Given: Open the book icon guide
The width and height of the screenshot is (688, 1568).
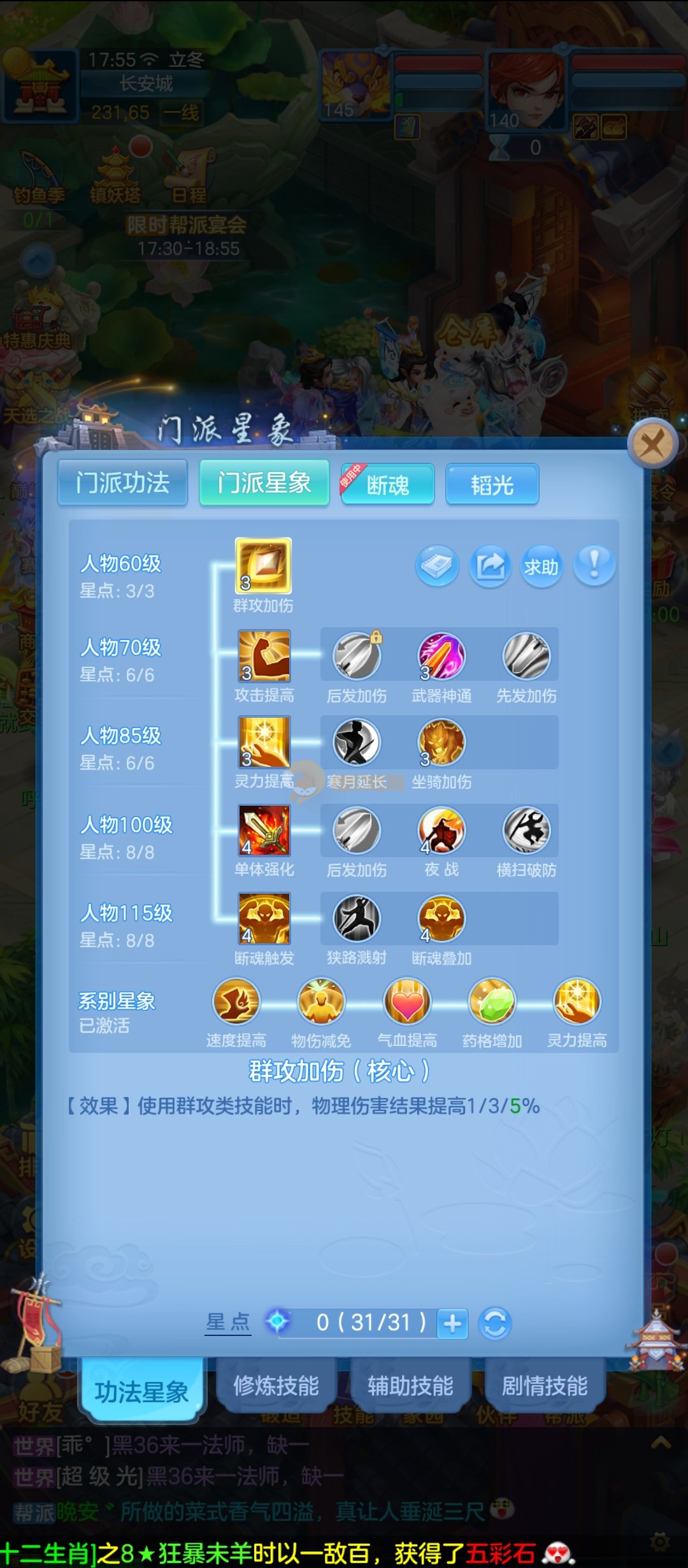Looking at the screenshot, I should (x=437, y=565).
